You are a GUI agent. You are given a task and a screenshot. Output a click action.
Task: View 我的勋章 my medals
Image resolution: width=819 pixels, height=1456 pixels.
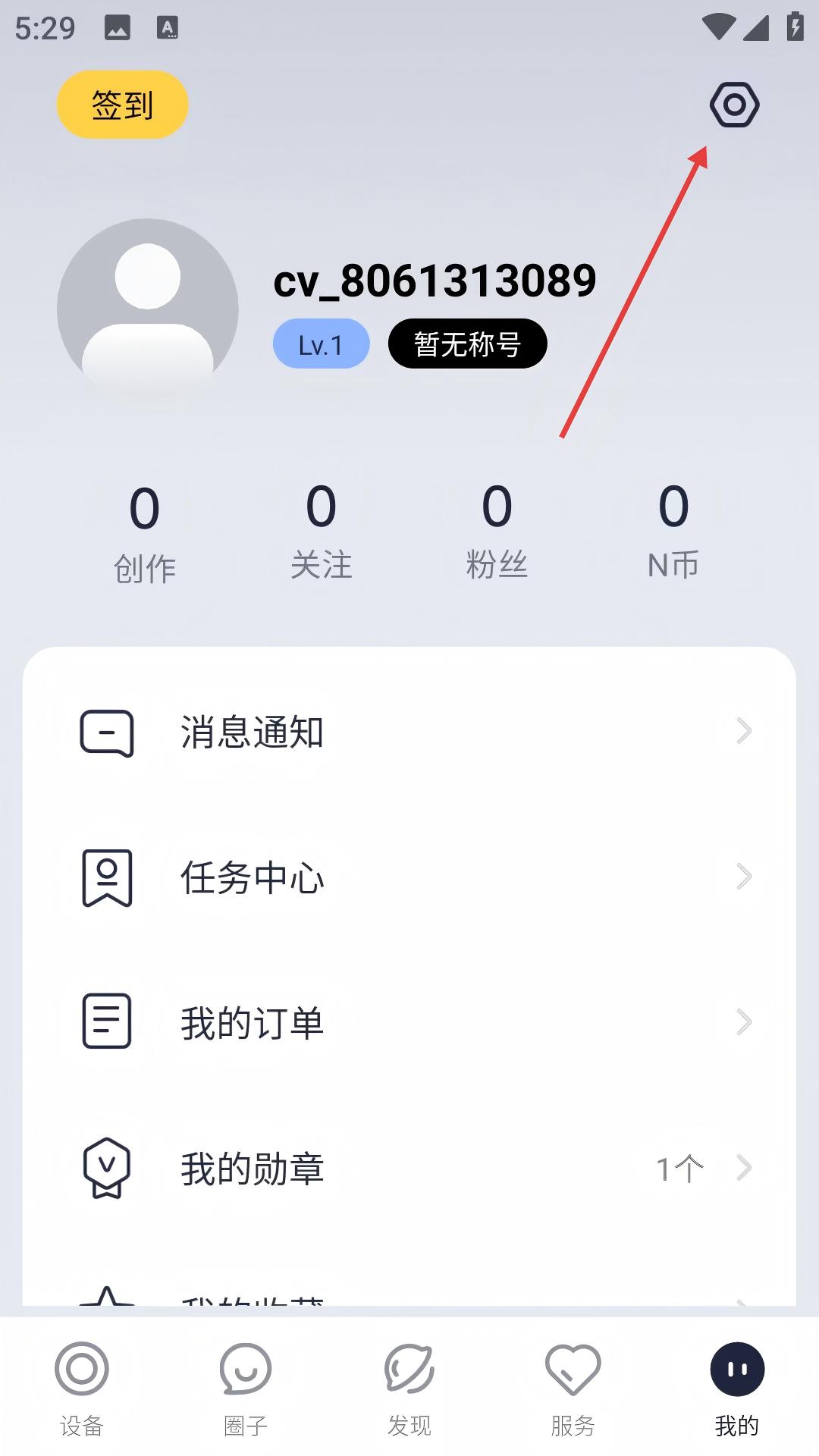click(409, 1169)
